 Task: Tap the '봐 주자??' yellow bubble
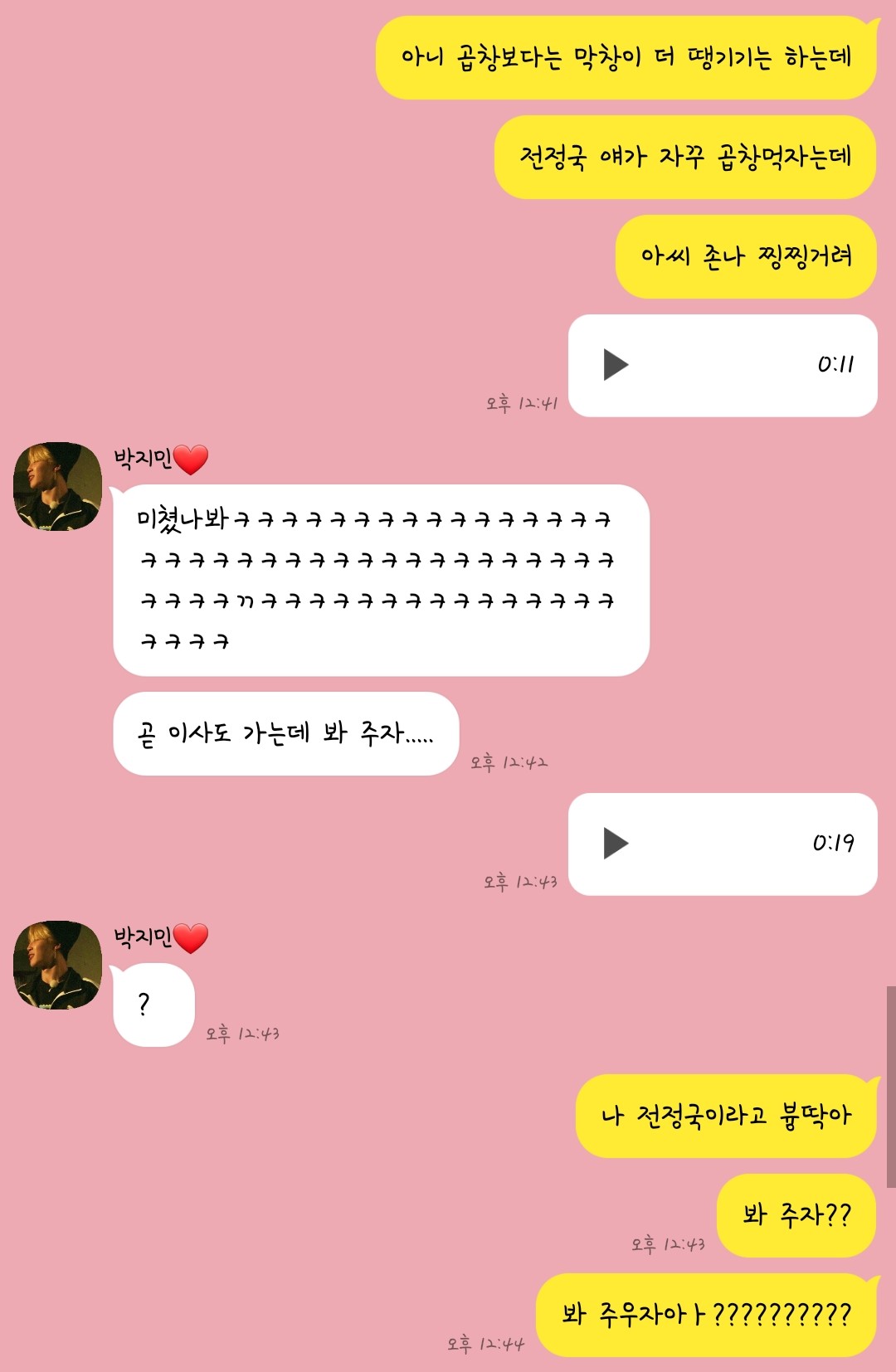point(795,1214)
